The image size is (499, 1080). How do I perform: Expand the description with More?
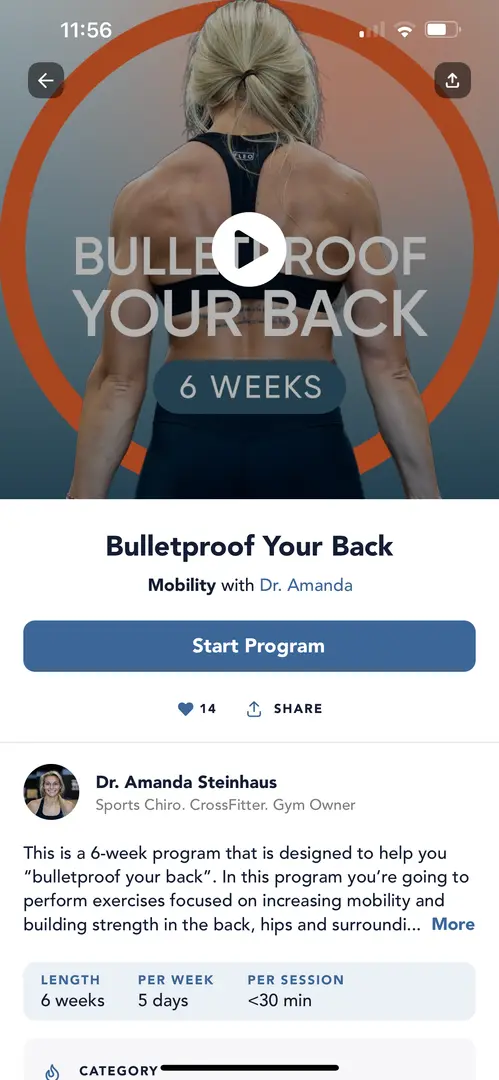(453, 924)
